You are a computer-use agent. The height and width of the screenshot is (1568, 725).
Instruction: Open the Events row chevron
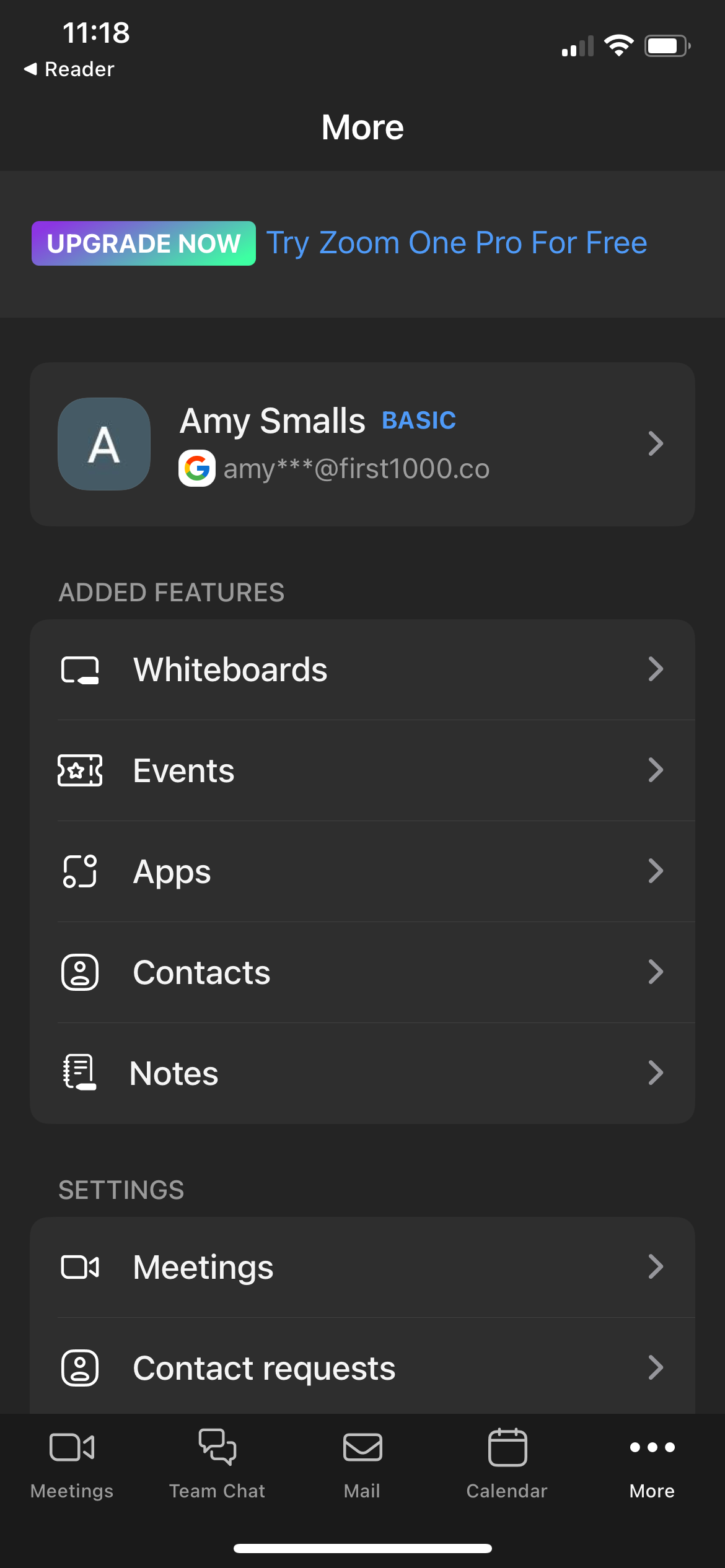point(657,770)
